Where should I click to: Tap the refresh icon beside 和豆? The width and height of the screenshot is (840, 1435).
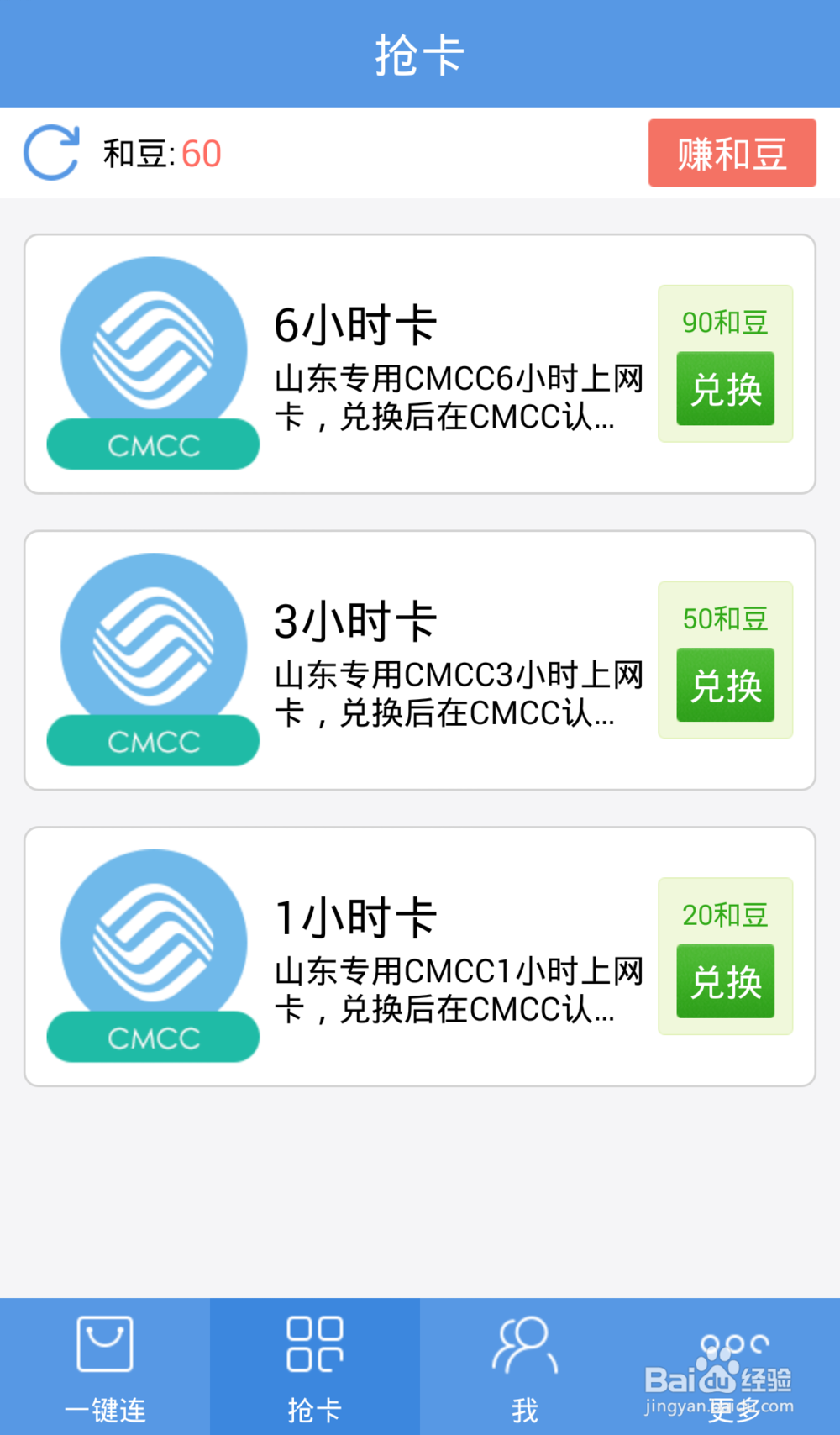(x=51, y=153)
